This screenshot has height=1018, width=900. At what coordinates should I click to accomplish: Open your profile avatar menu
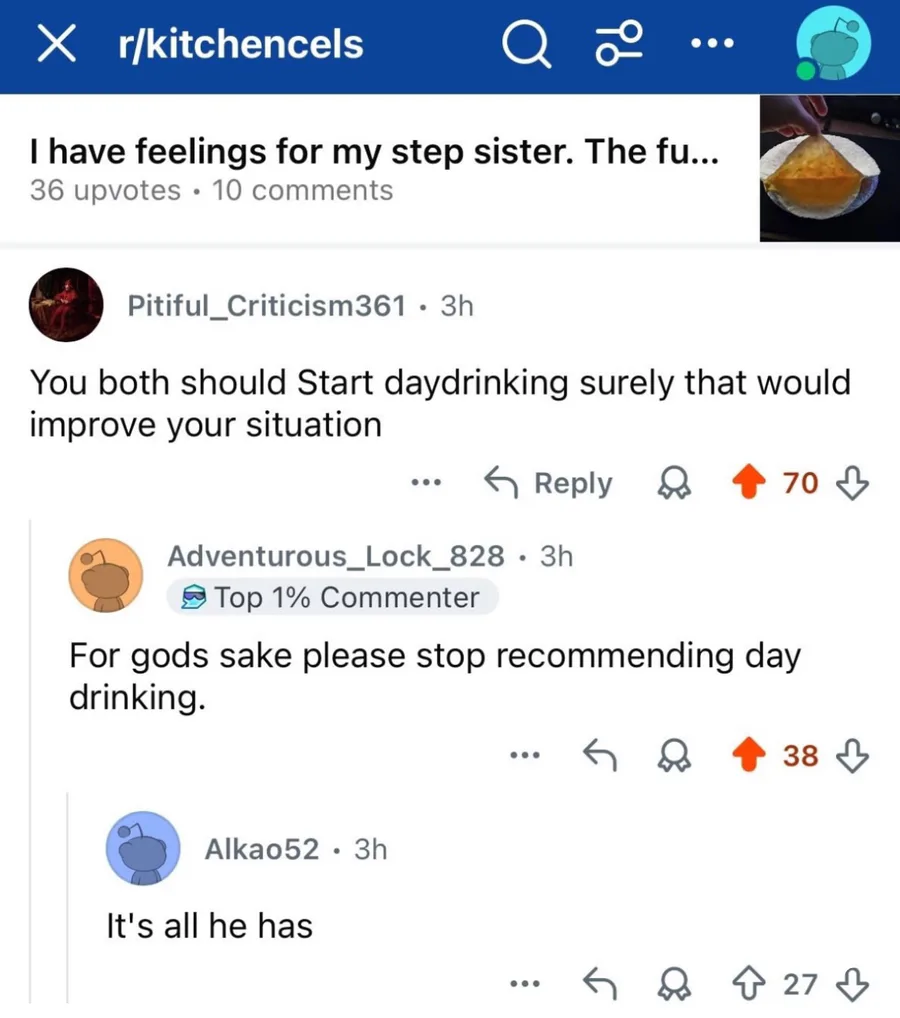[x=832, y=45]
